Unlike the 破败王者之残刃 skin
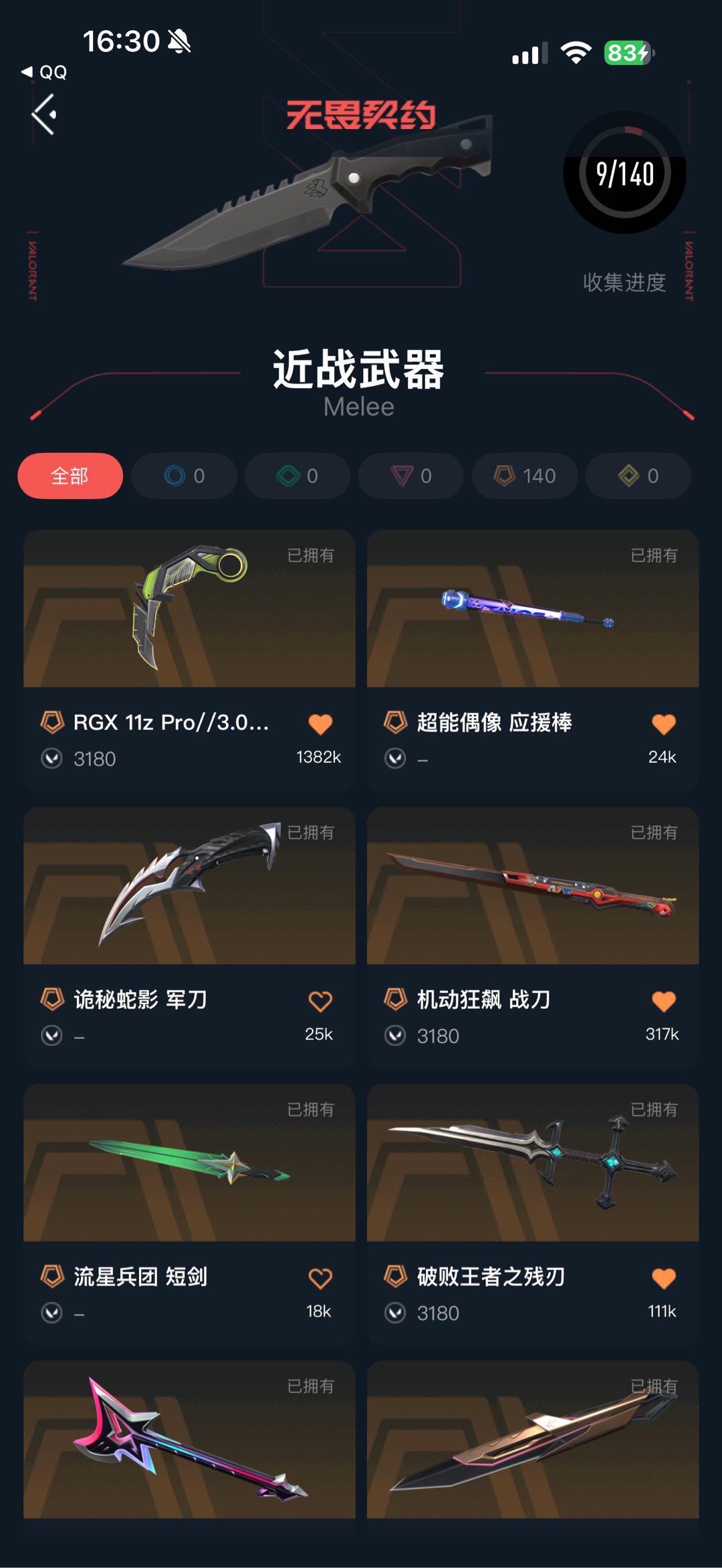Viewport: 722px width, 1568px height. (663, 1278)
